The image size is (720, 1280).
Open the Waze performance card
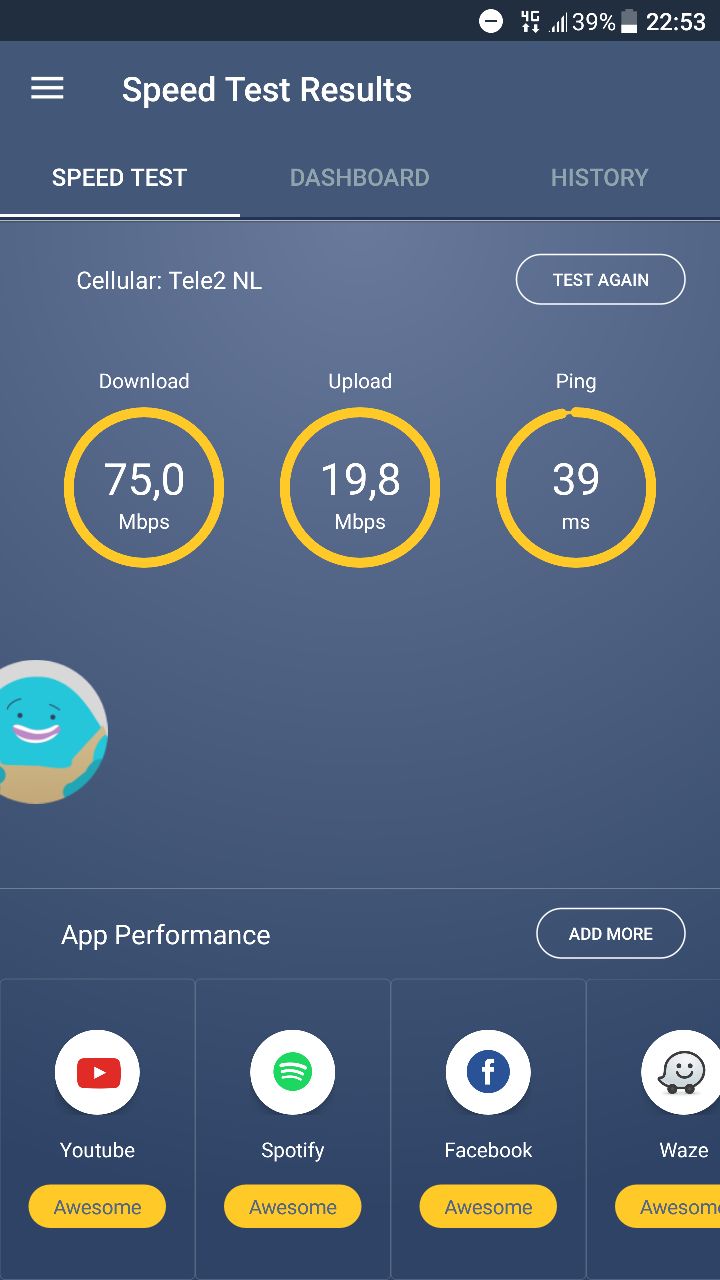tap(654, 1129)
